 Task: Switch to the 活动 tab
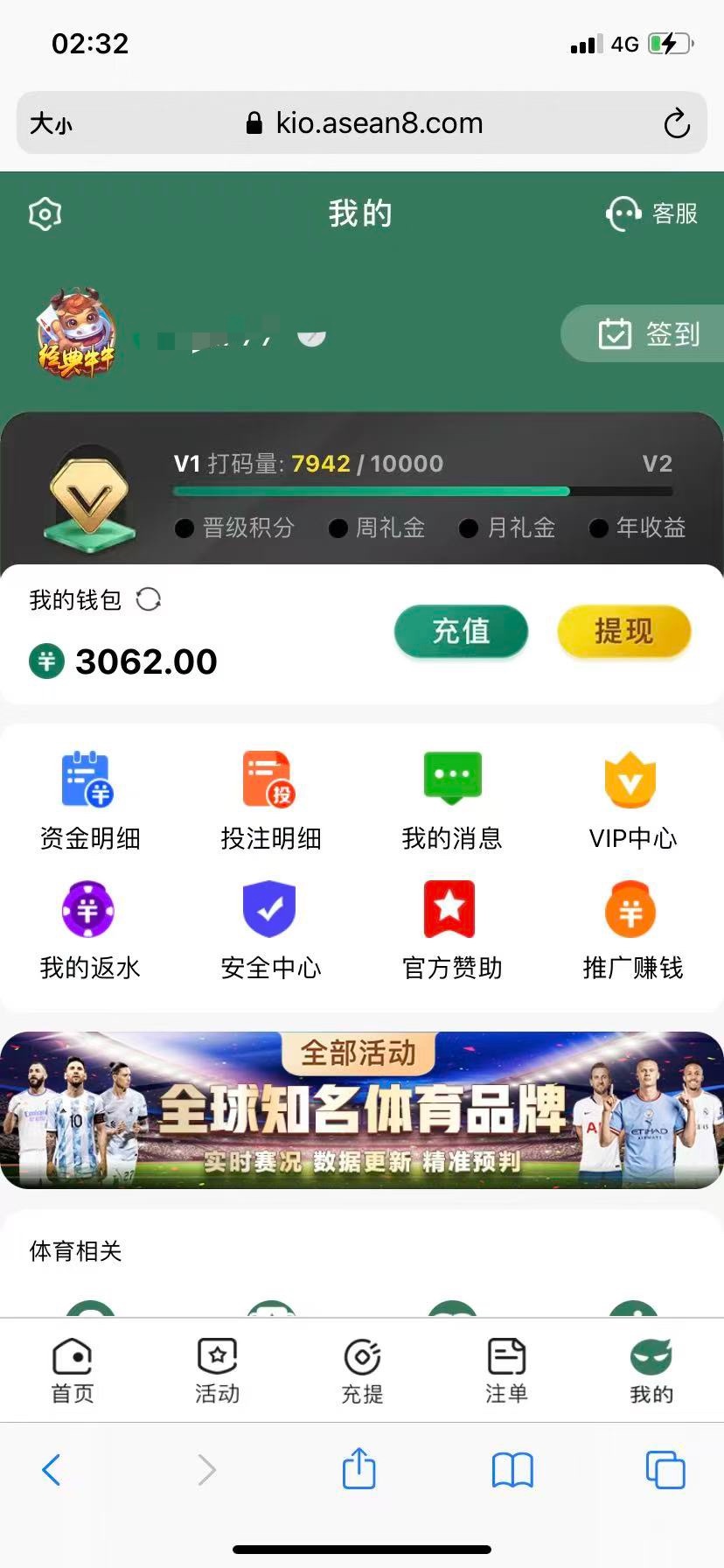pyautogui.click(x=217, y=1370)
